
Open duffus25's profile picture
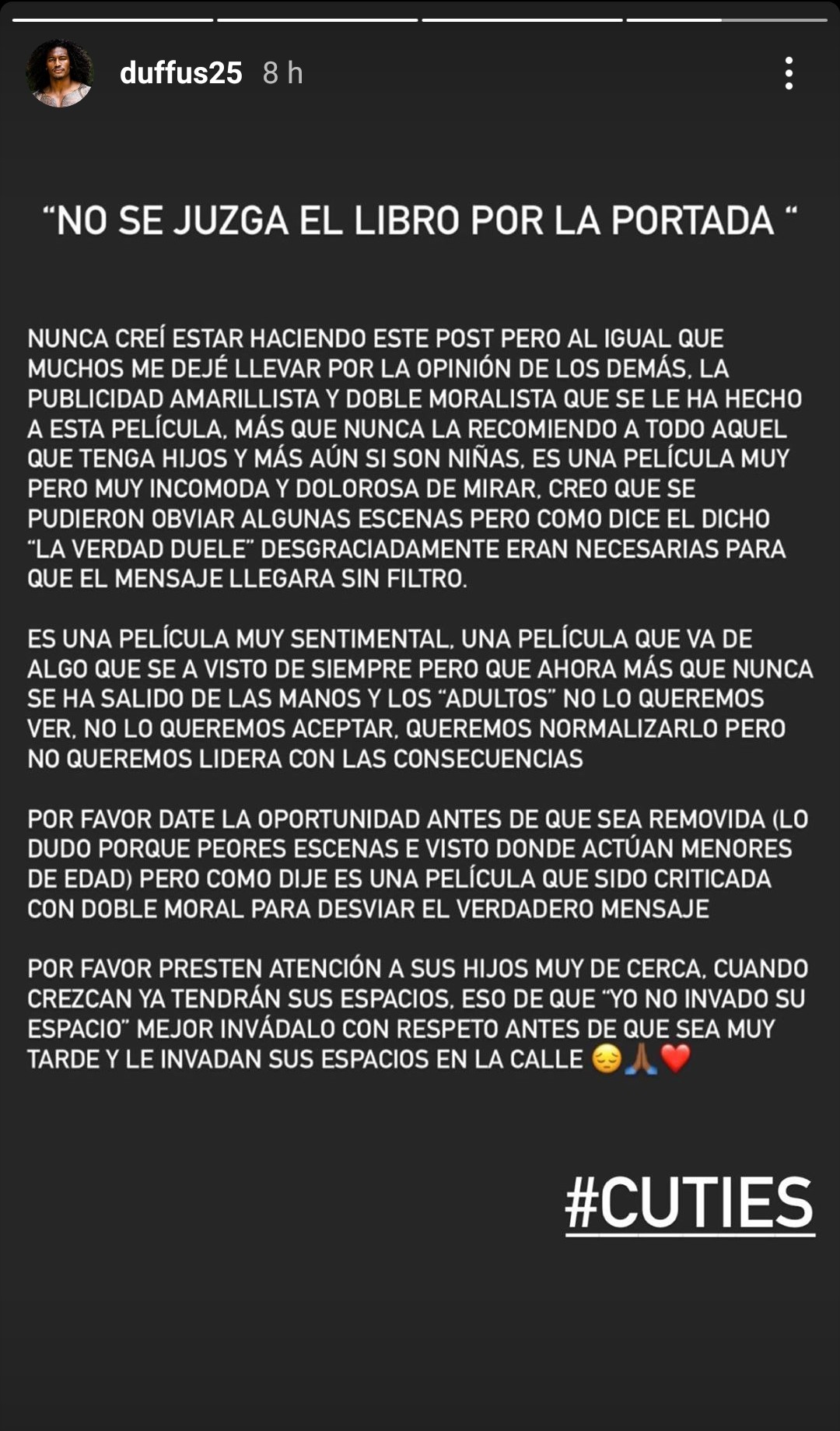point(60,73)
